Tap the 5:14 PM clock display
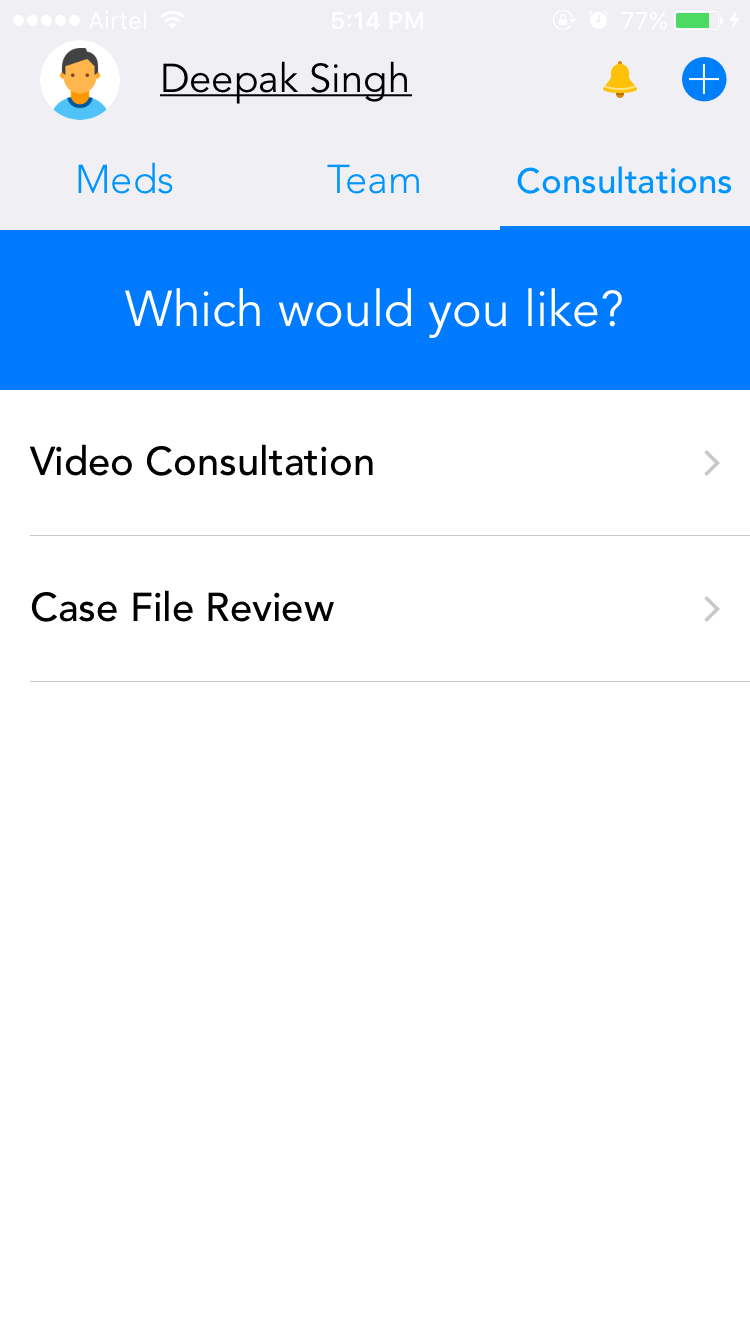Image resolution: width=750 pixels, height=1334 pixels. point(377,18)
